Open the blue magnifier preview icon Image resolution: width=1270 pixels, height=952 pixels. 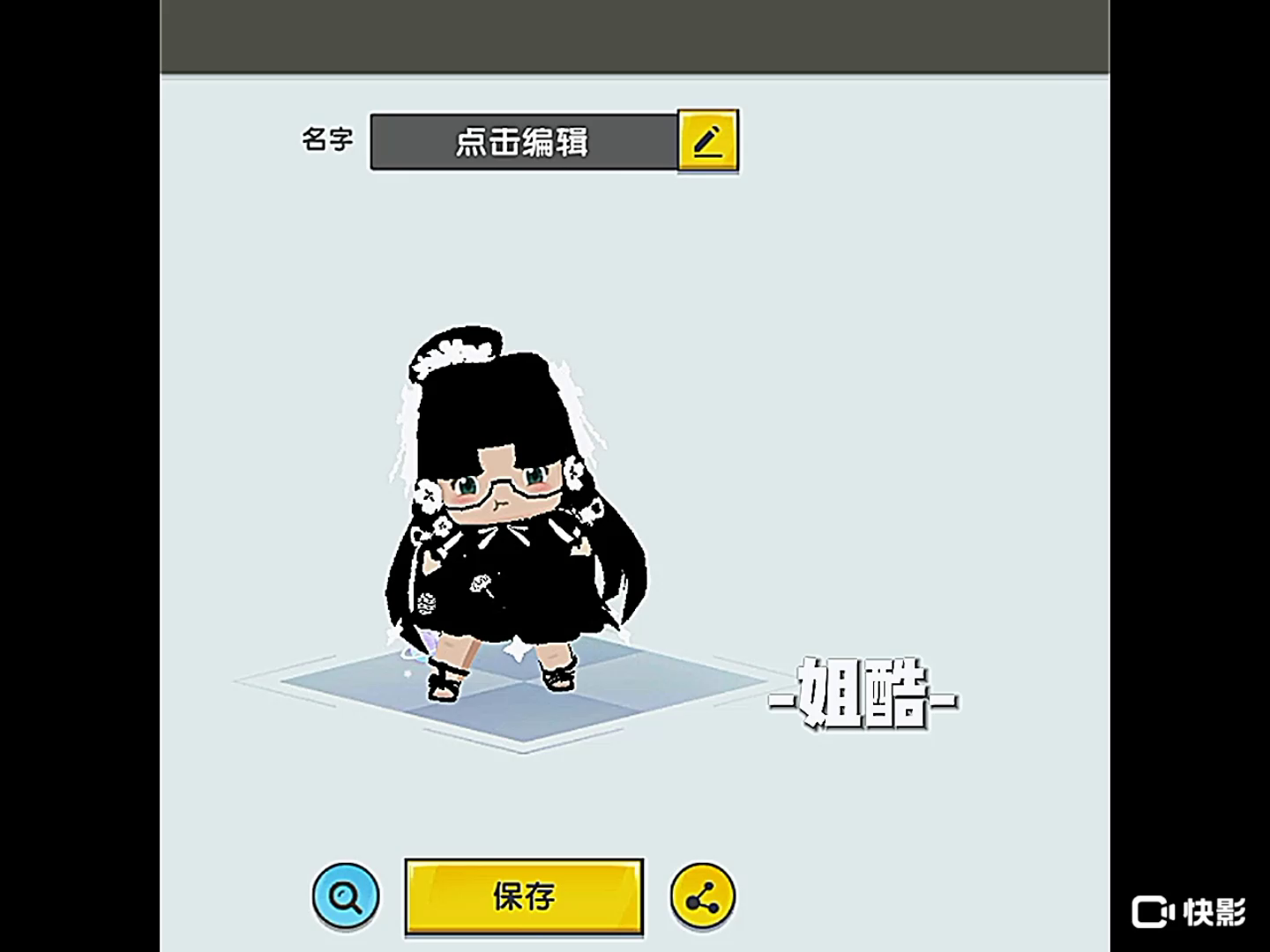click(346, 896)
